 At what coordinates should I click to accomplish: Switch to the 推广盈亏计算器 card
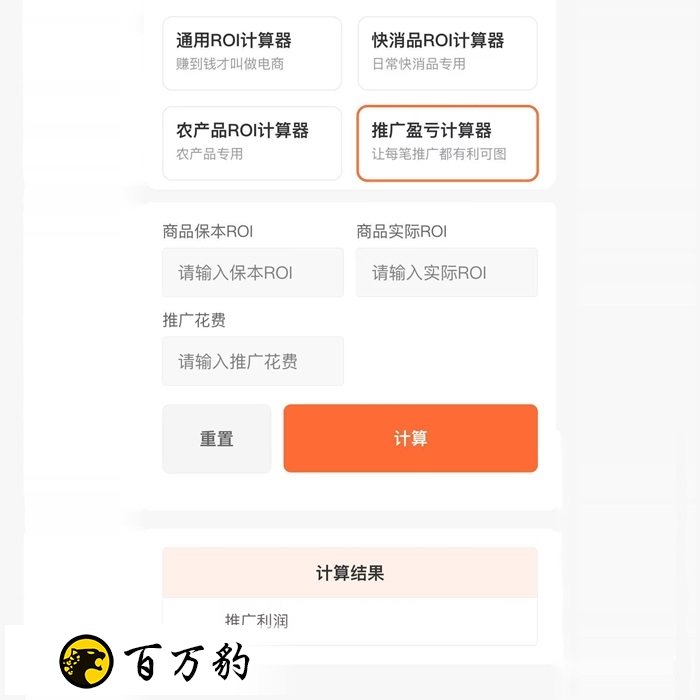coord(447,142)
